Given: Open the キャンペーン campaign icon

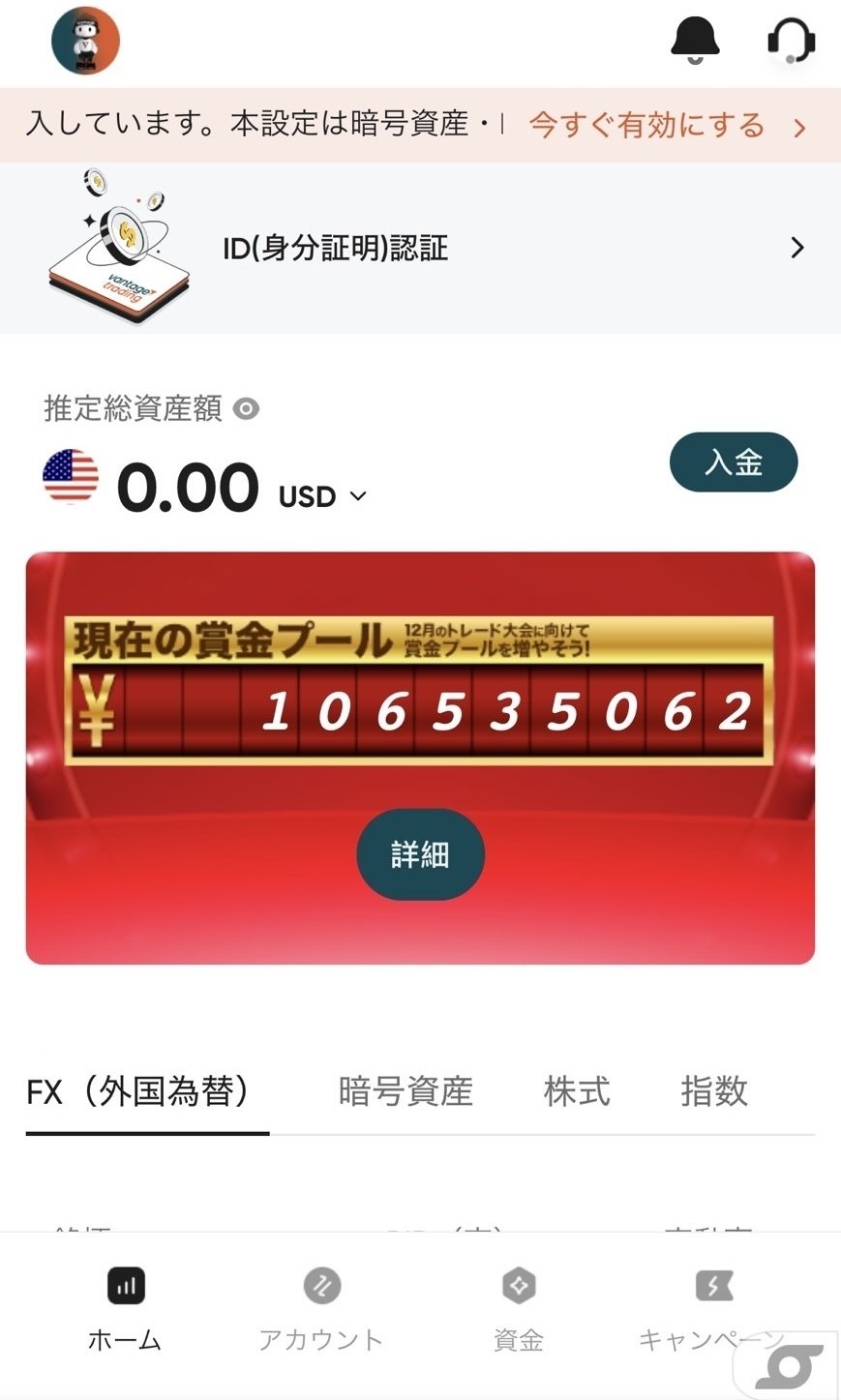Looking at the screenshot, I should [713, 1286].
